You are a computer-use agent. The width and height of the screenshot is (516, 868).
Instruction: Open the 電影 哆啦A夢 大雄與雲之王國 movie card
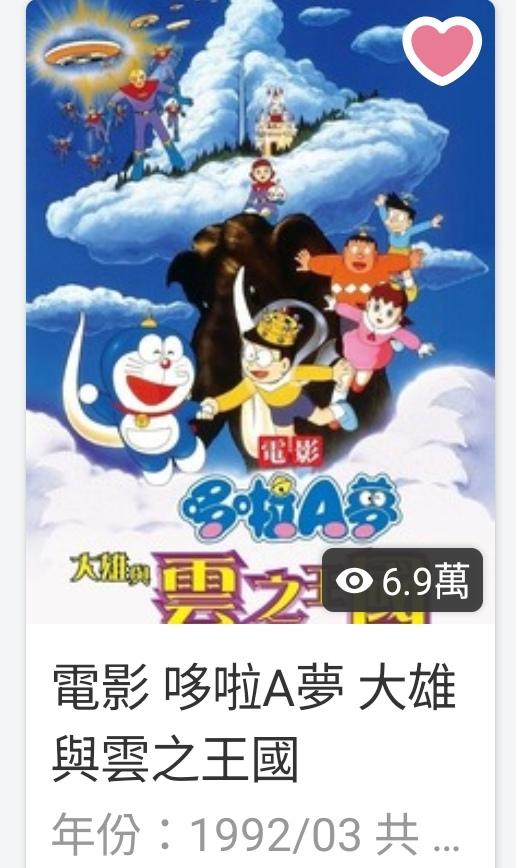coord(260,434)
